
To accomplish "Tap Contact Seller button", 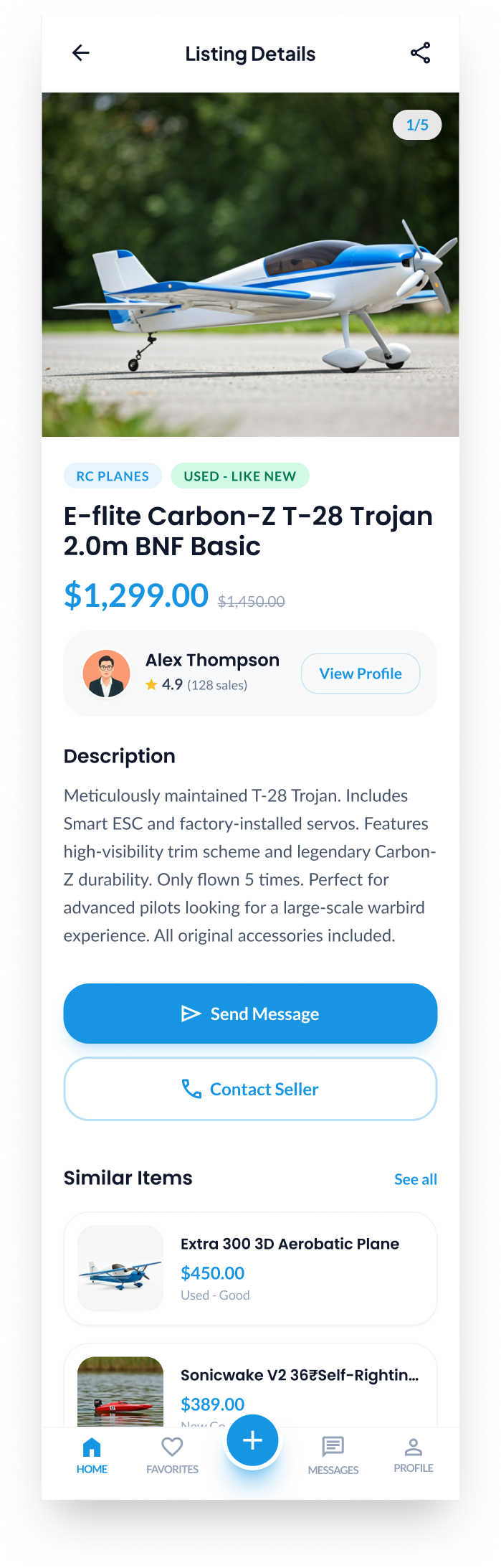I will [250, 1089].
